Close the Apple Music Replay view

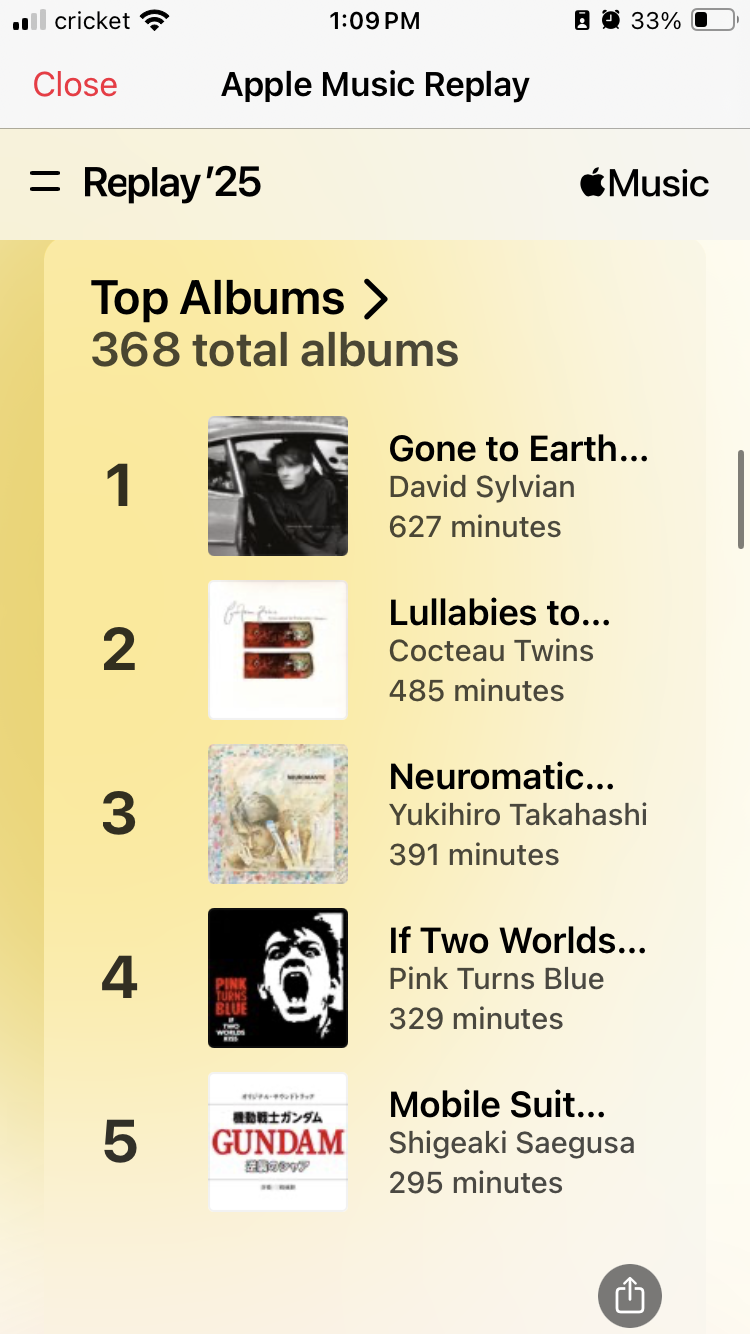[x=75, y=85]
